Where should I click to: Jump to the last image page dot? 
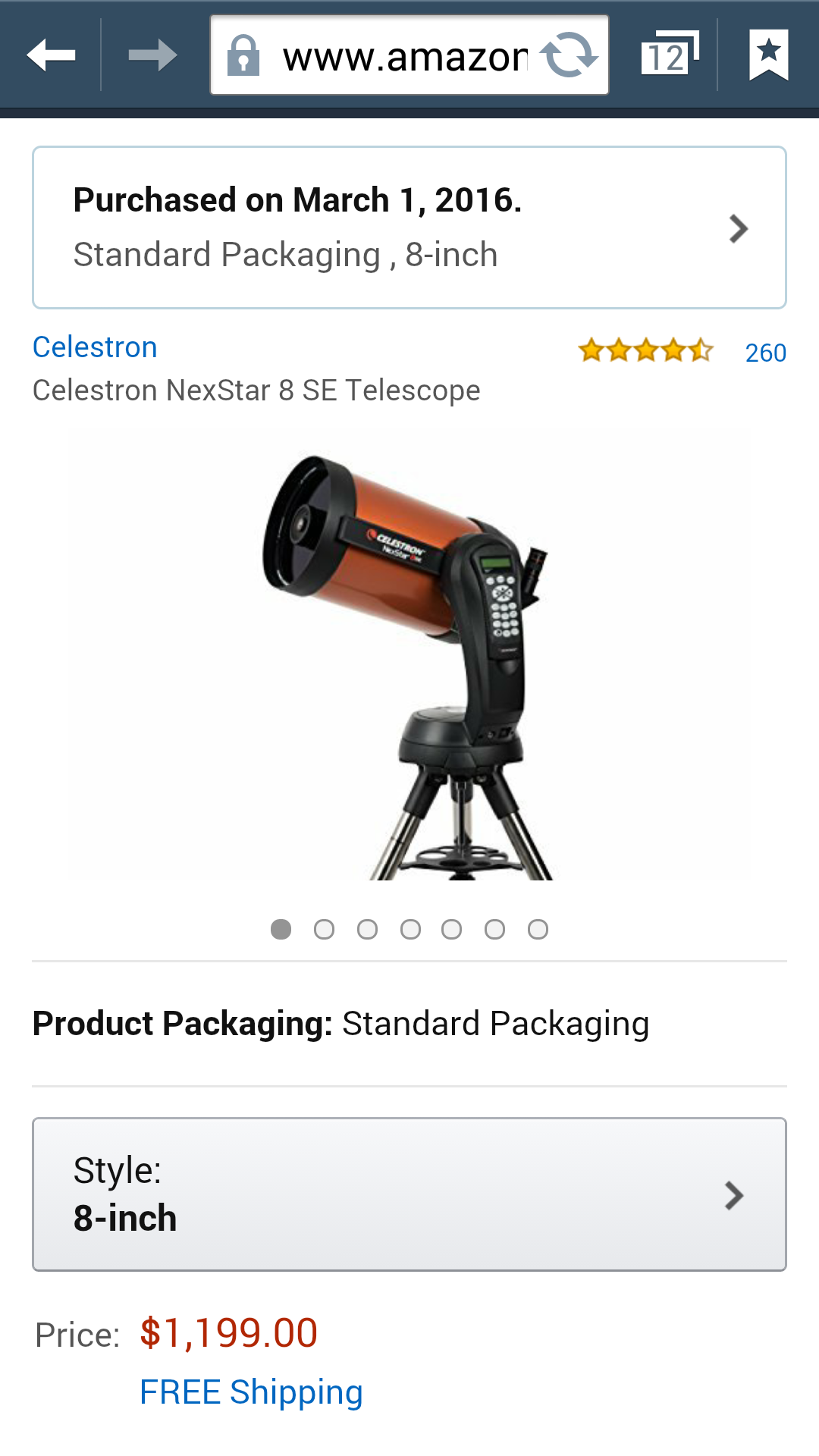538,930
